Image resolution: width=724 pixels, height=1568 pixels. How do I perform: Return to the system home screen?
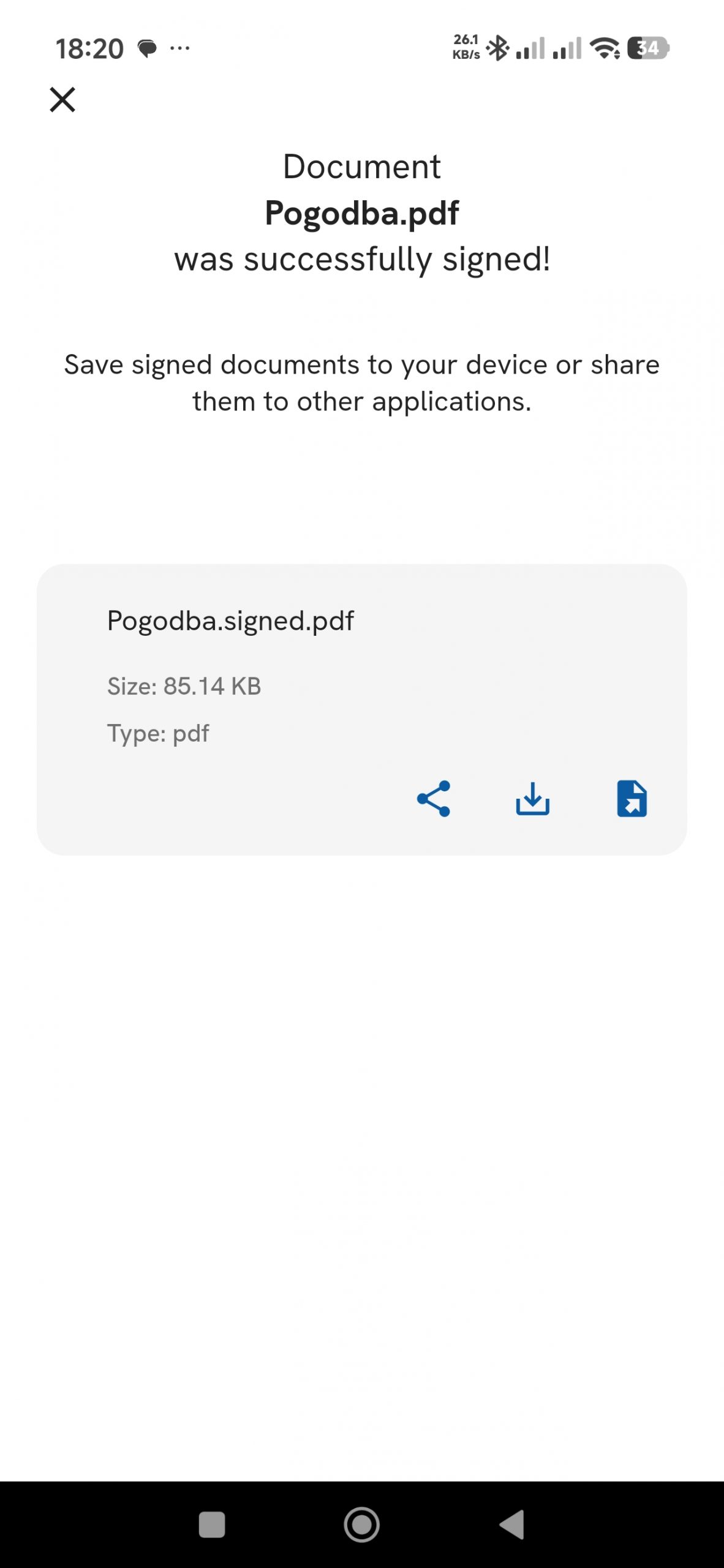point(361,1525)
